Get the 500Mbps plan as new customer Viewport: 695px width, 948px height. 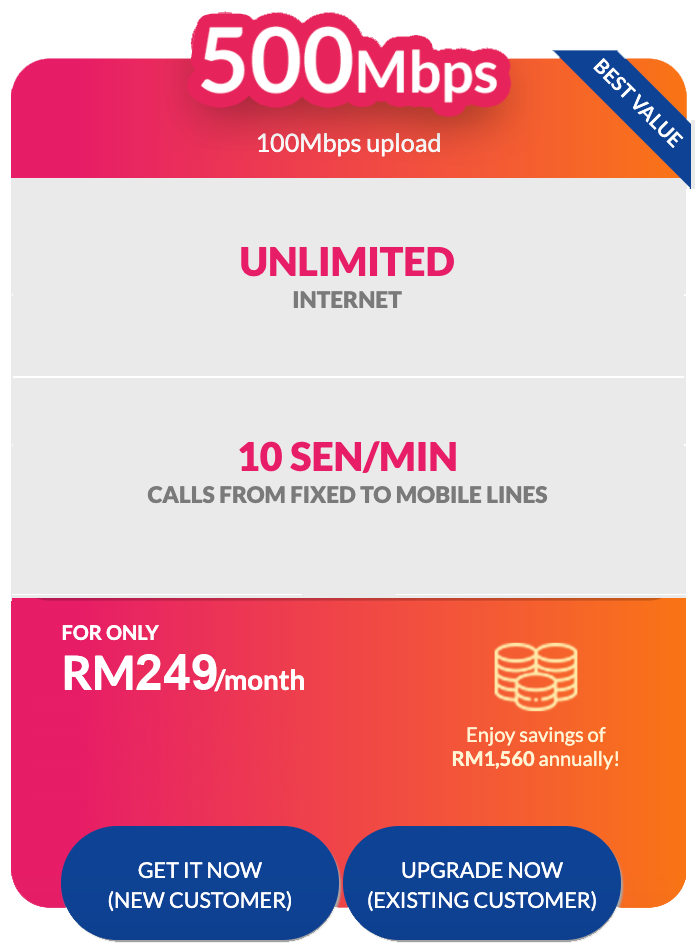point(200,884)
